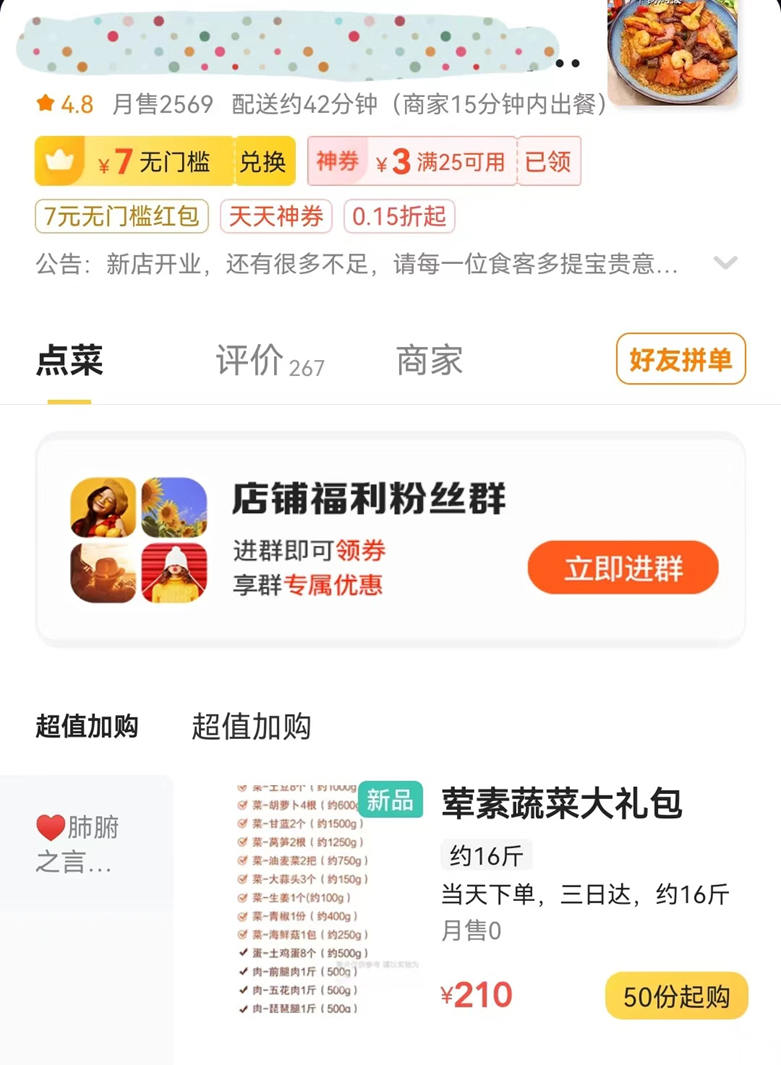781x1065 pixels.
Task: Start a 好友拼单 group order
Action: [x=680, y=359]
